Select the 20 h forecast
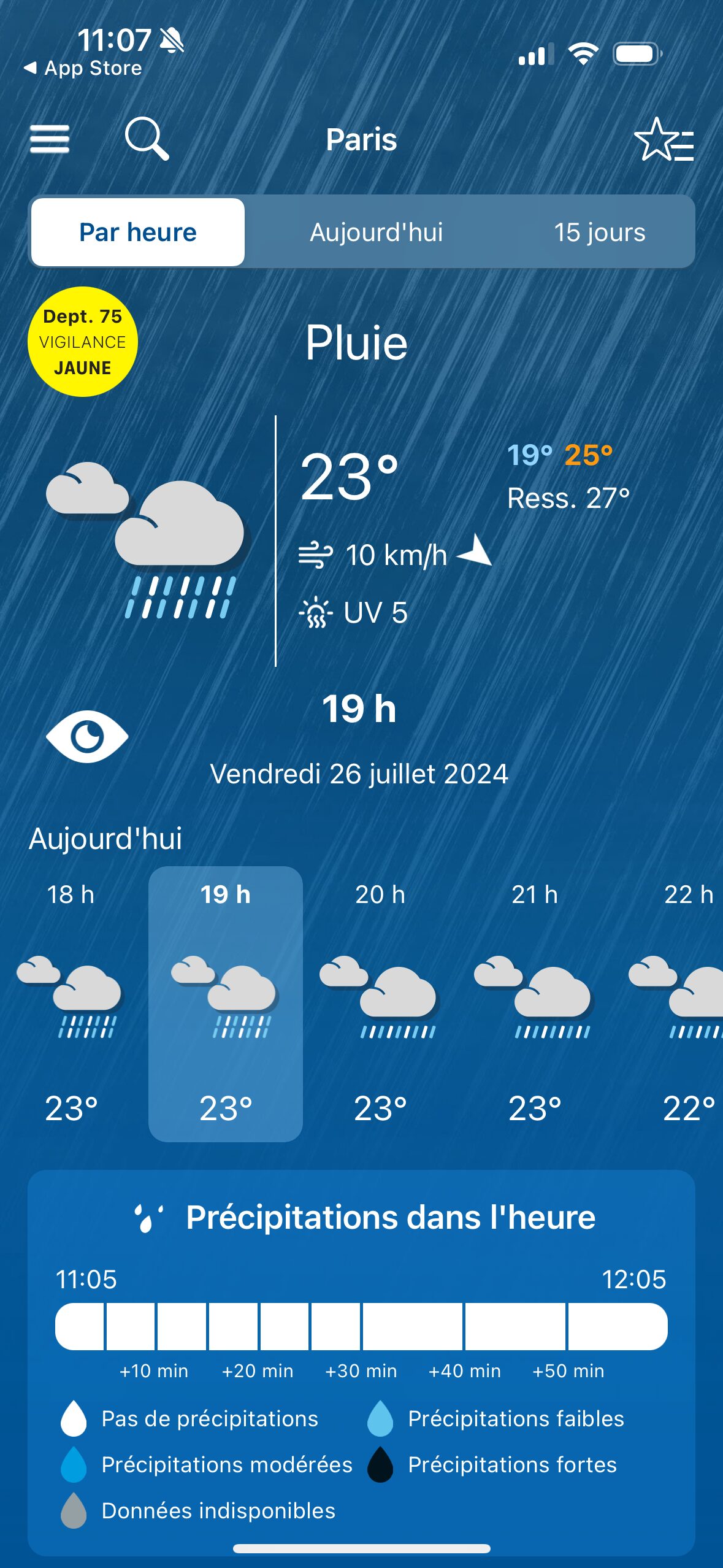 tap(380, 1004)
